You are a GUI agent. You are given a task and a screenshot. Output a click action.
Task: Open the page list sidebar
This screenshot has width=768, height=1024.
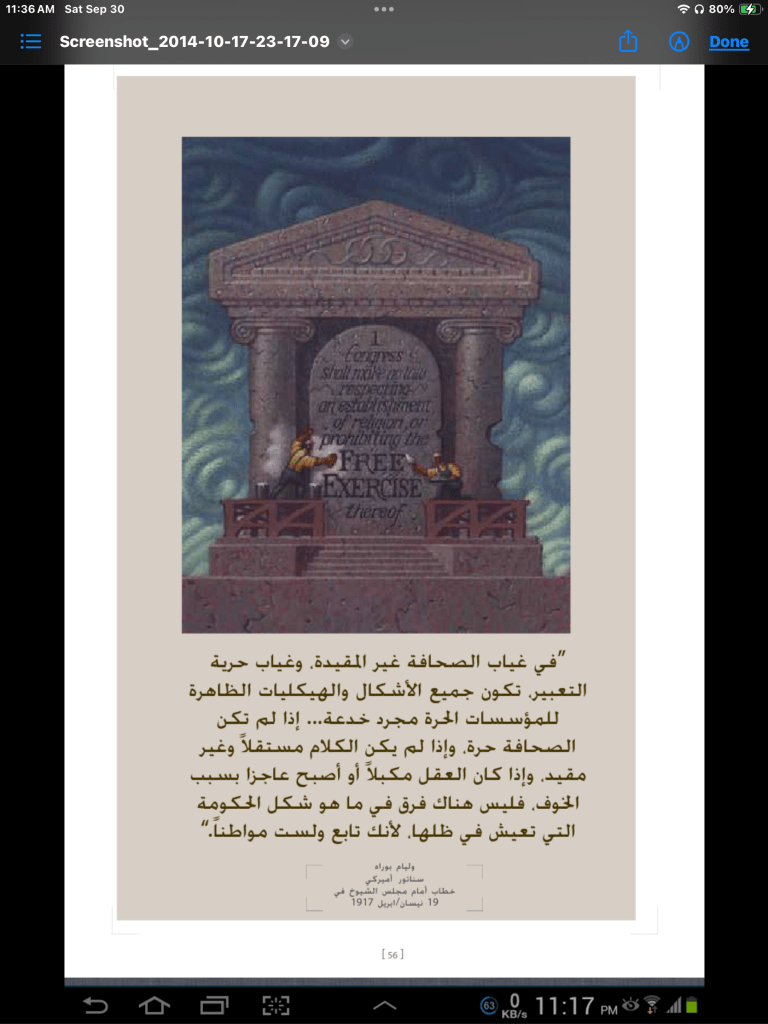tap(31, 42)
